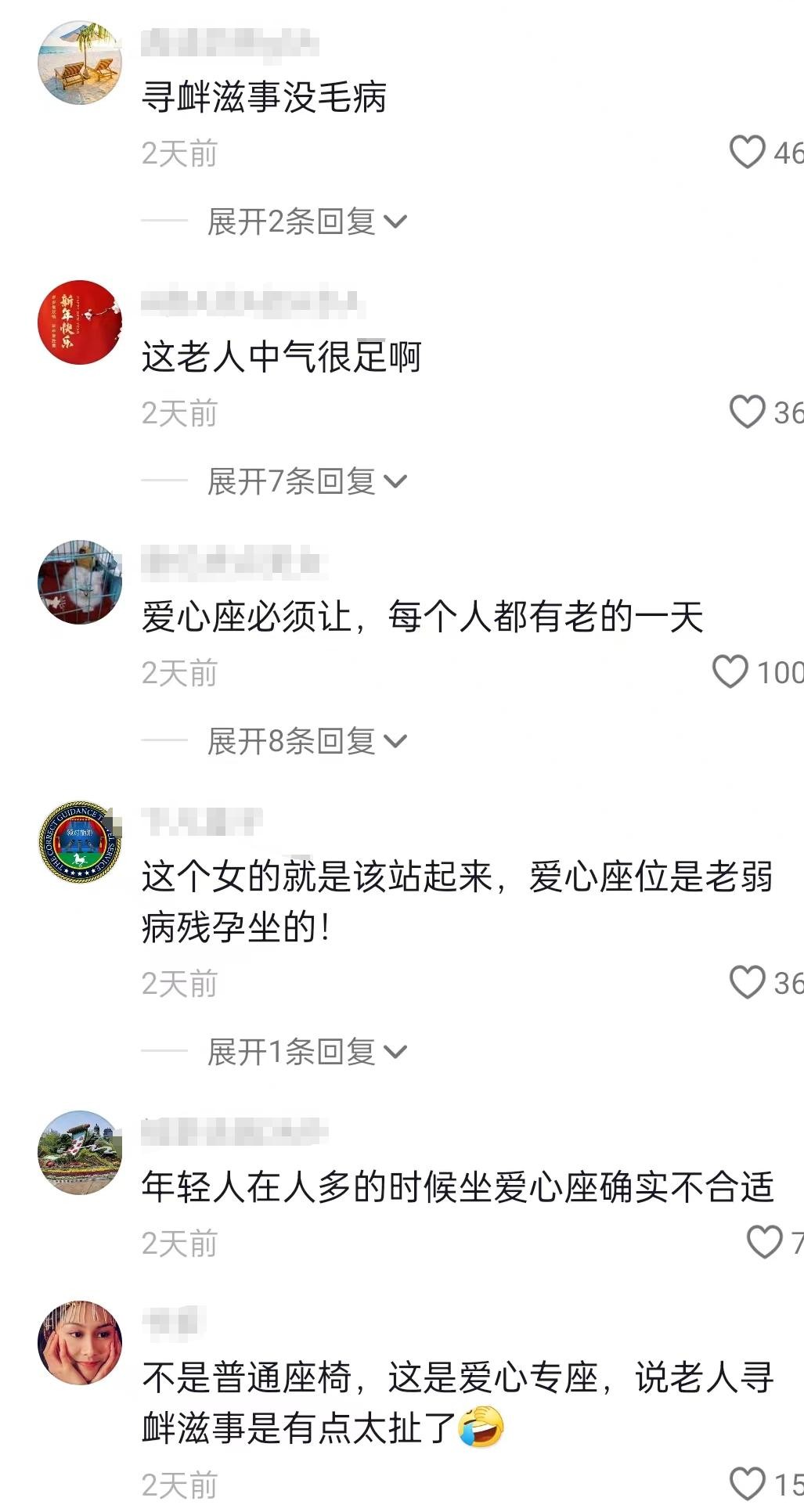
Task: Expand 展开7条回复 replies
Action: [306, 481]
